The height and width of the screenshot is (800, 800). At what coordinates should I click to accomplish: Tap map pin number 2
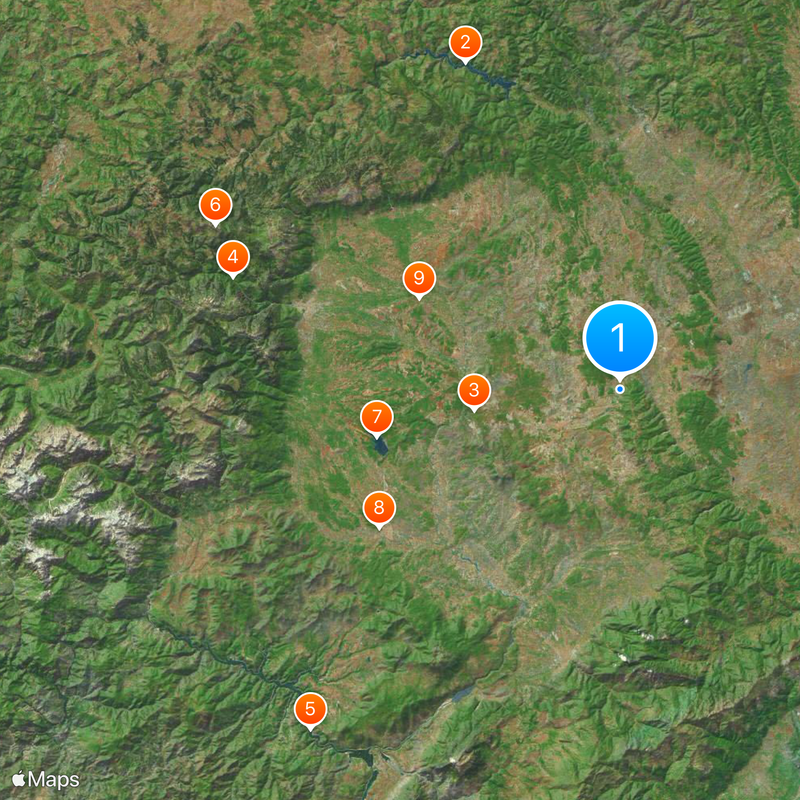[465, 43]
